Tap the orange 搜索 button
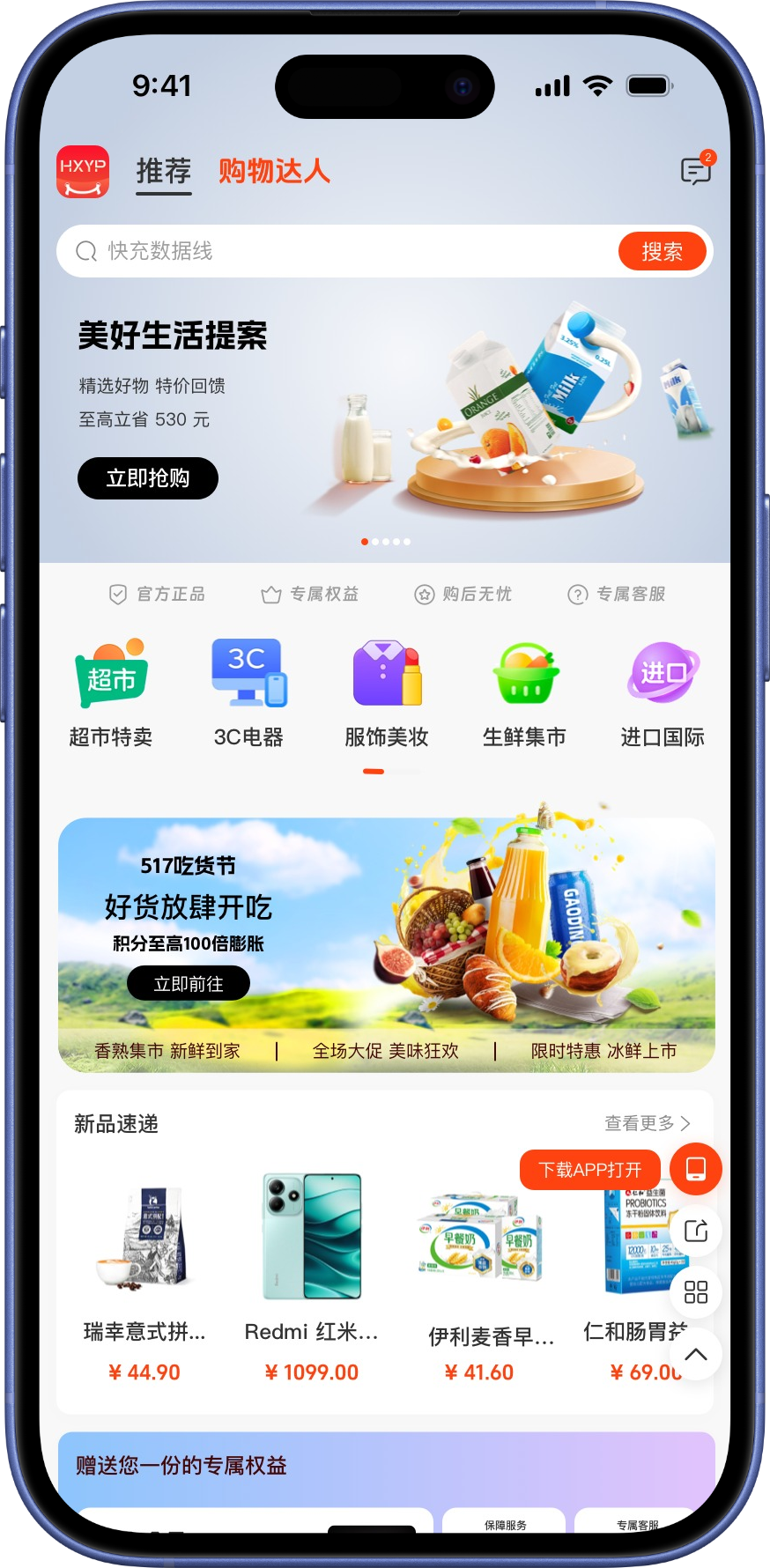770x1568 pixels. point(663,252)
